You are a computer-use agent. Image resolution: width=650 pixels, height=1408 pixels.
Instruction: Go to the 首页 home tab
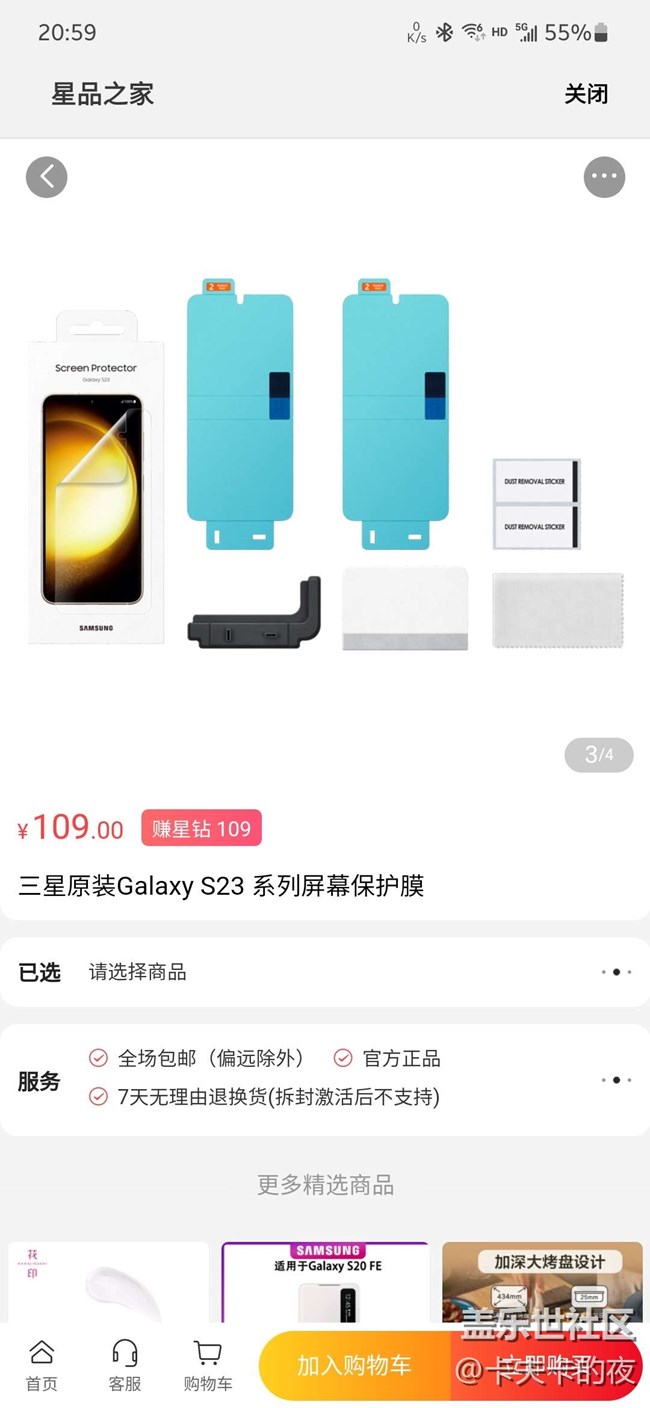click(x=41, y=1366)
